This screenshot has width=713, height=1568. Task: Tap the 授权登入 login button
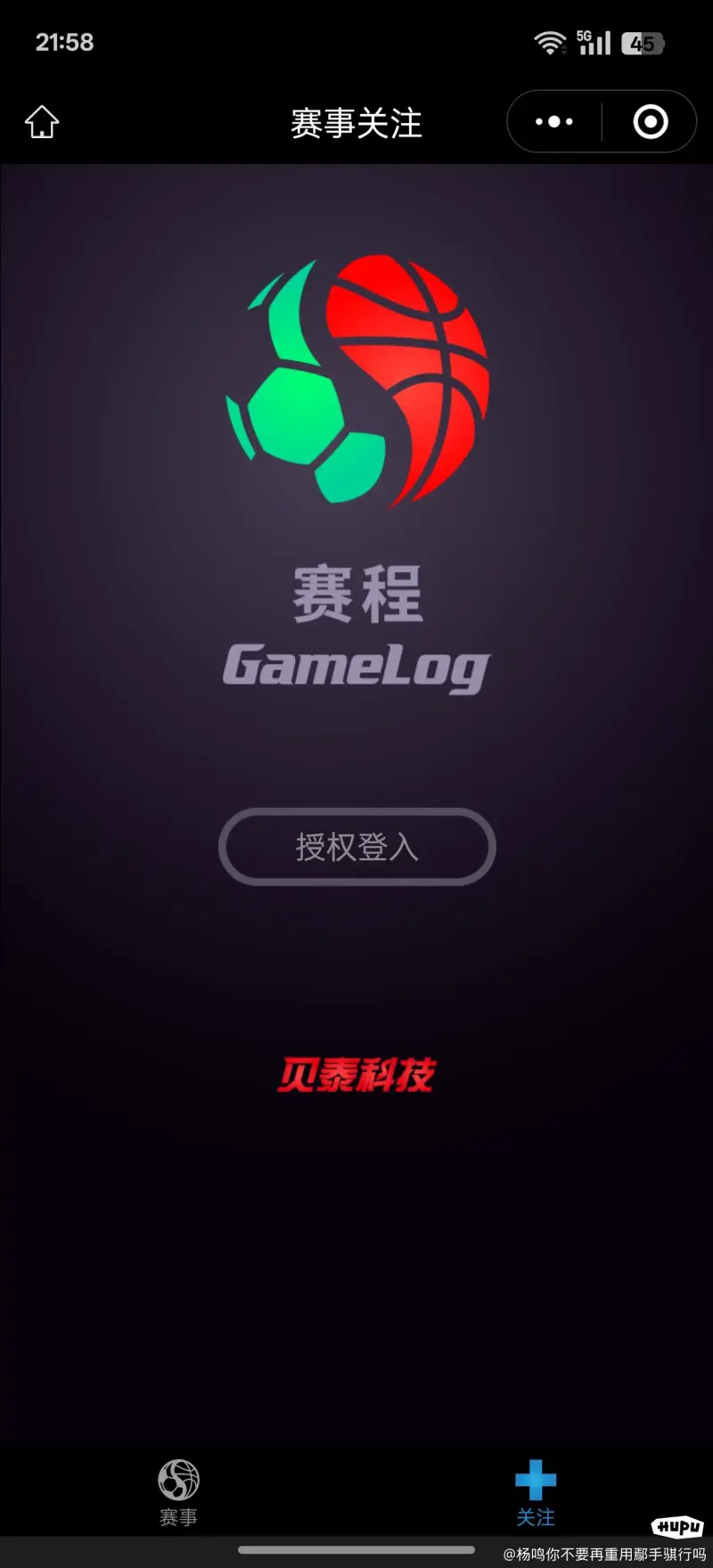[356, 847]
